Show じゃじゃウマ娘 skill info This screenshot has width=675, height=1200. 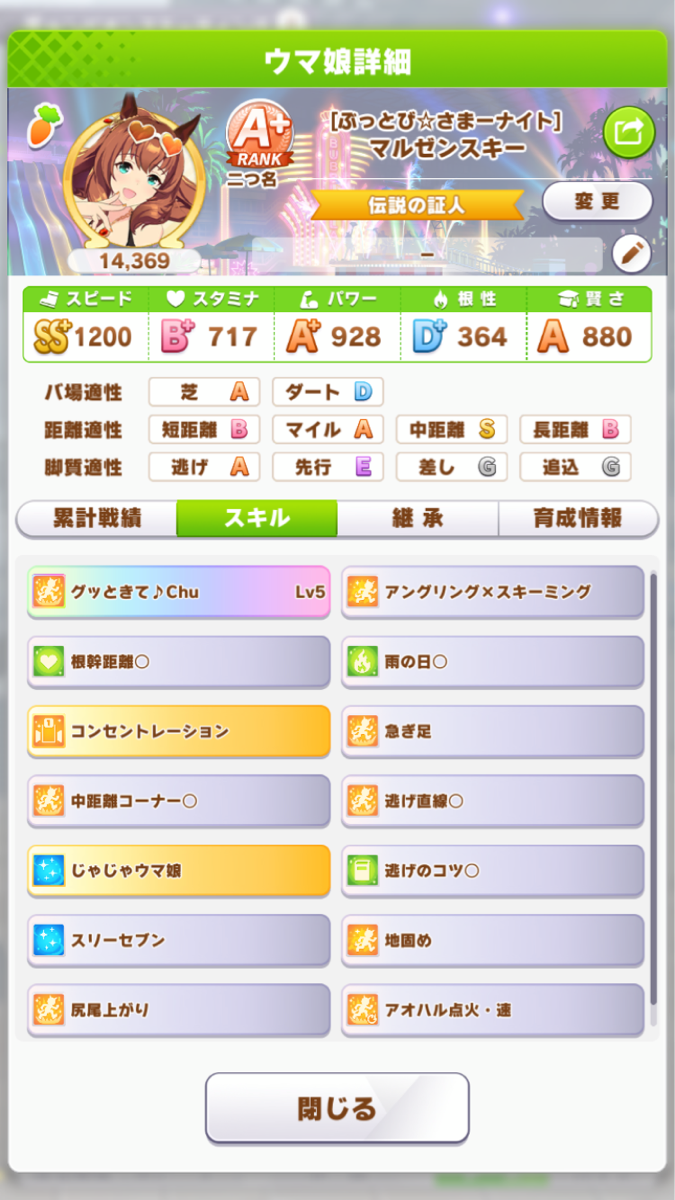pyautogui.click(x=178, y=871)
